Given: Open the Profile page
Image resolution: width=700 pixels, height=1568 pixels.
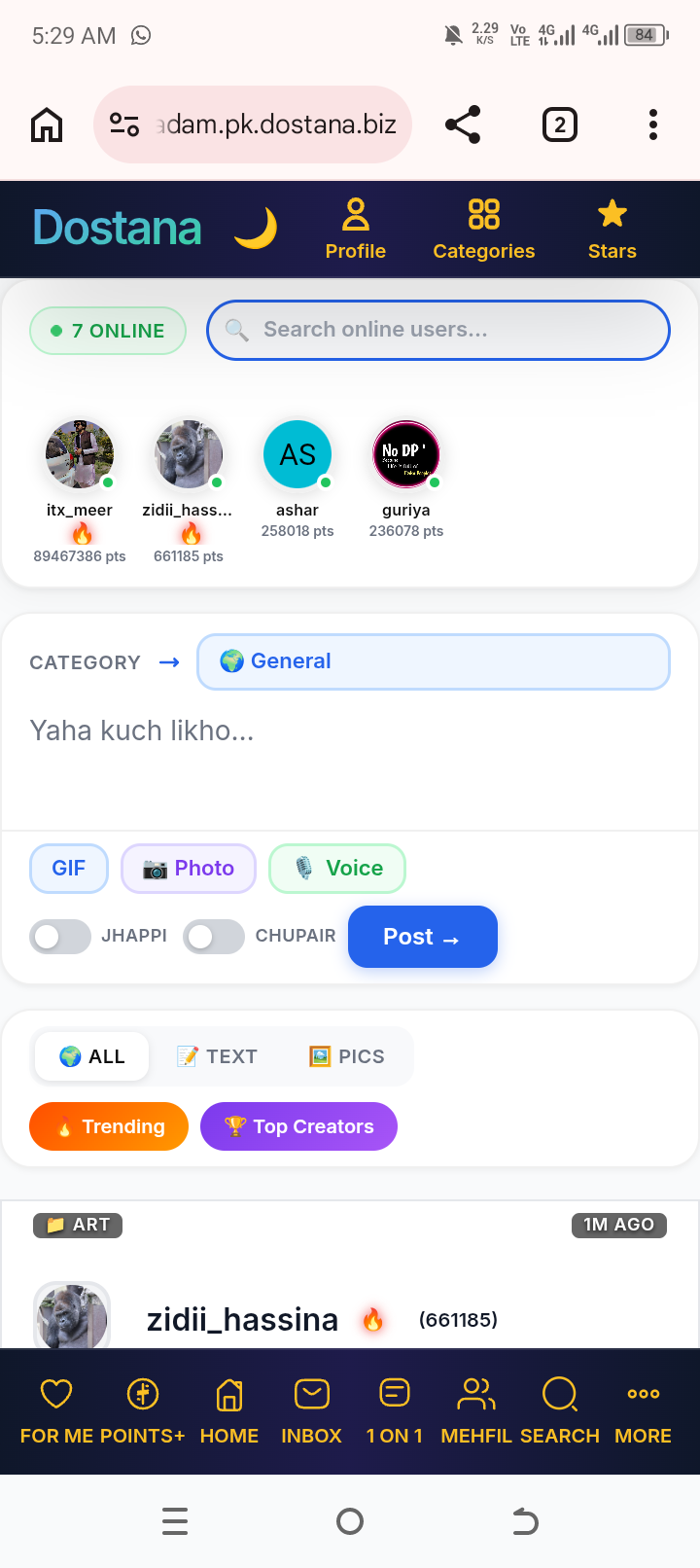Looking at the screenshot, I should 356,230.
